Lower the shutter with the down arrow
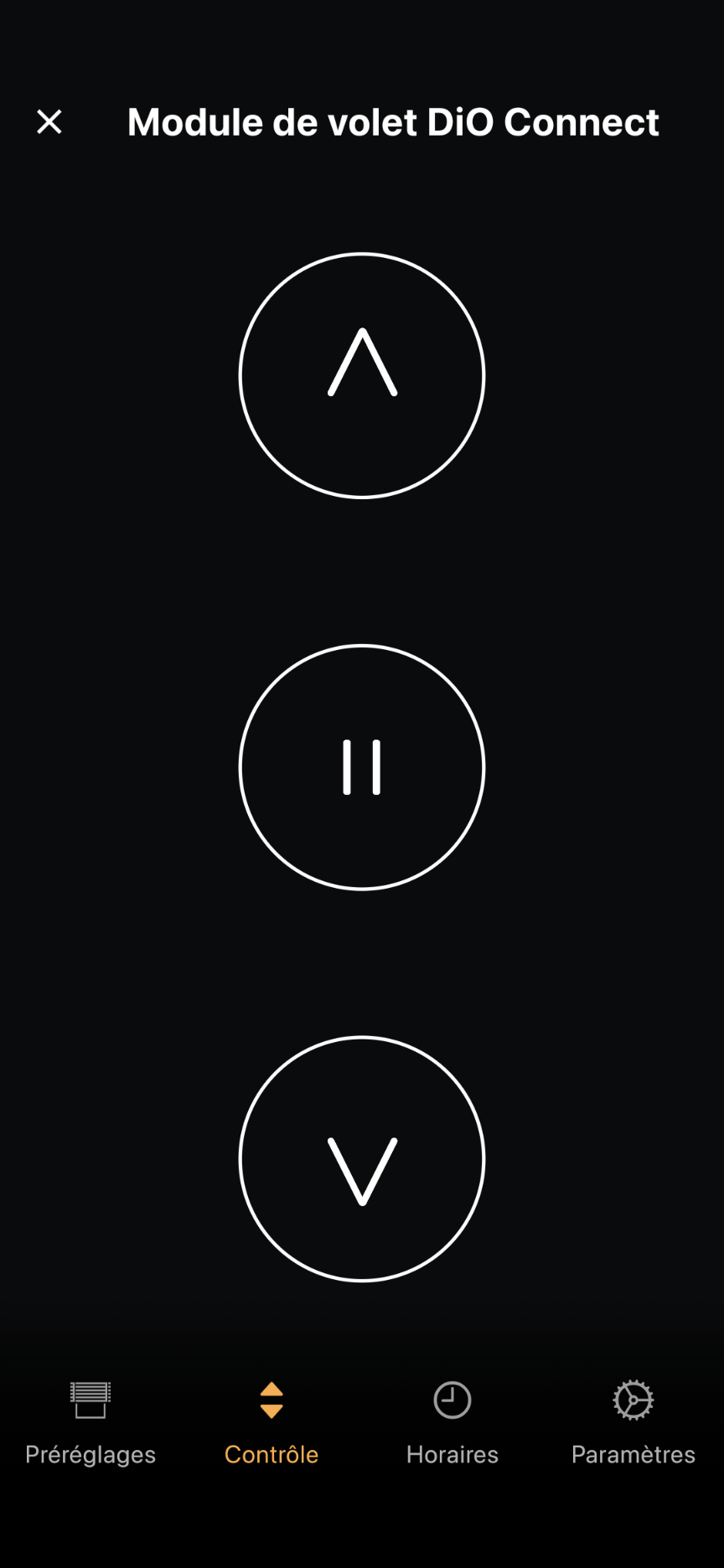The image size is (724, 1568). point(362,1159)
